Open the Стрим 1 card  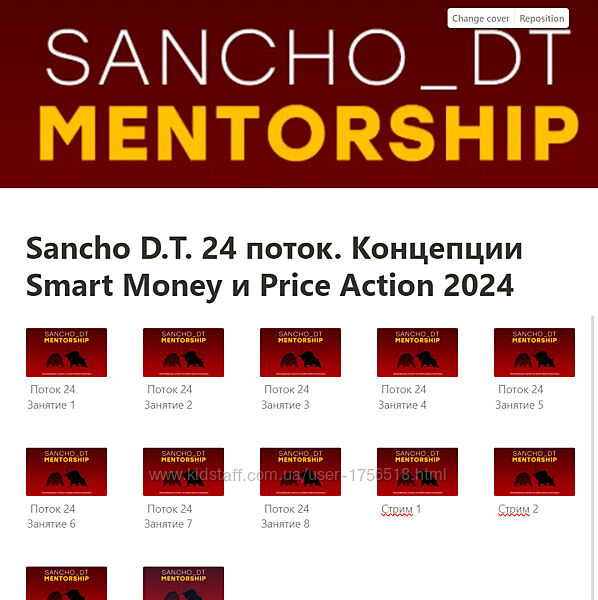pos(417,482)
